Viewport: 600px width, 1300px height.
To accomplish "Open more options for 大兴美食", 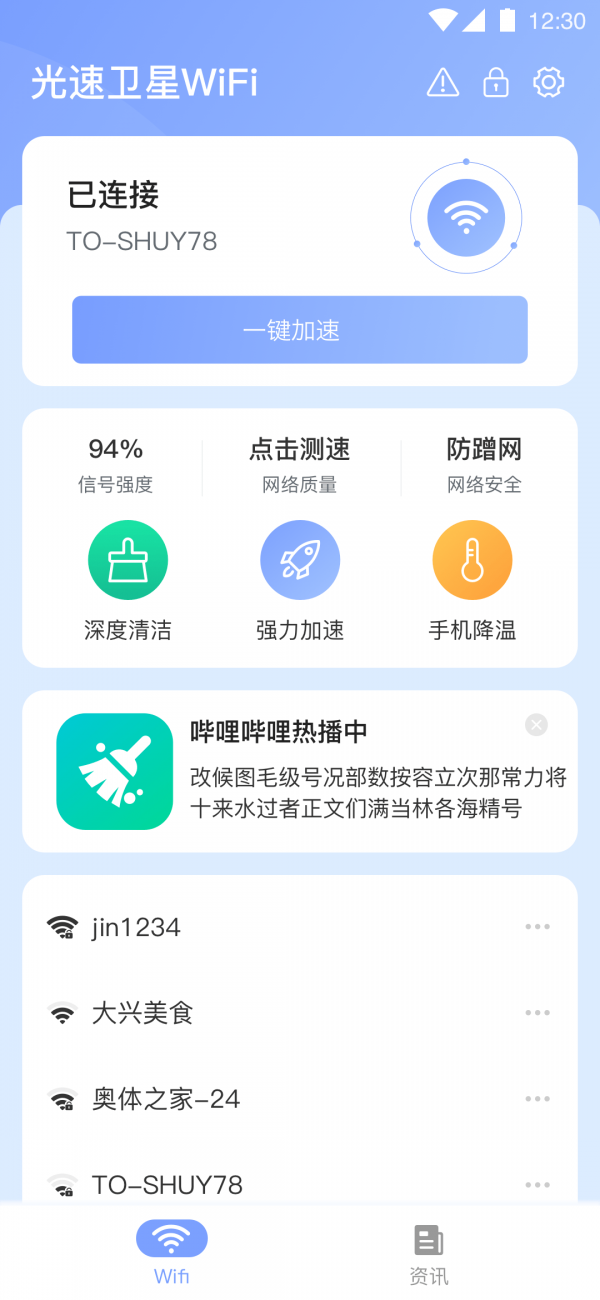I will (537, 1013).
